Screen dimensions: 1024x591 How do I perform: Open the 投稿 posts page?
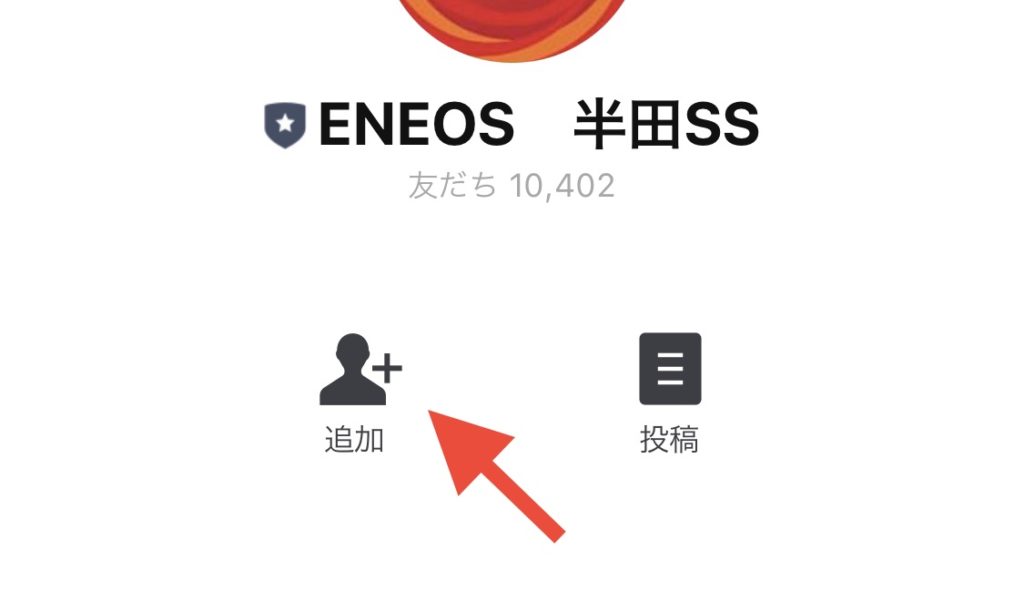pyautogui.click(x=670, y=370)
